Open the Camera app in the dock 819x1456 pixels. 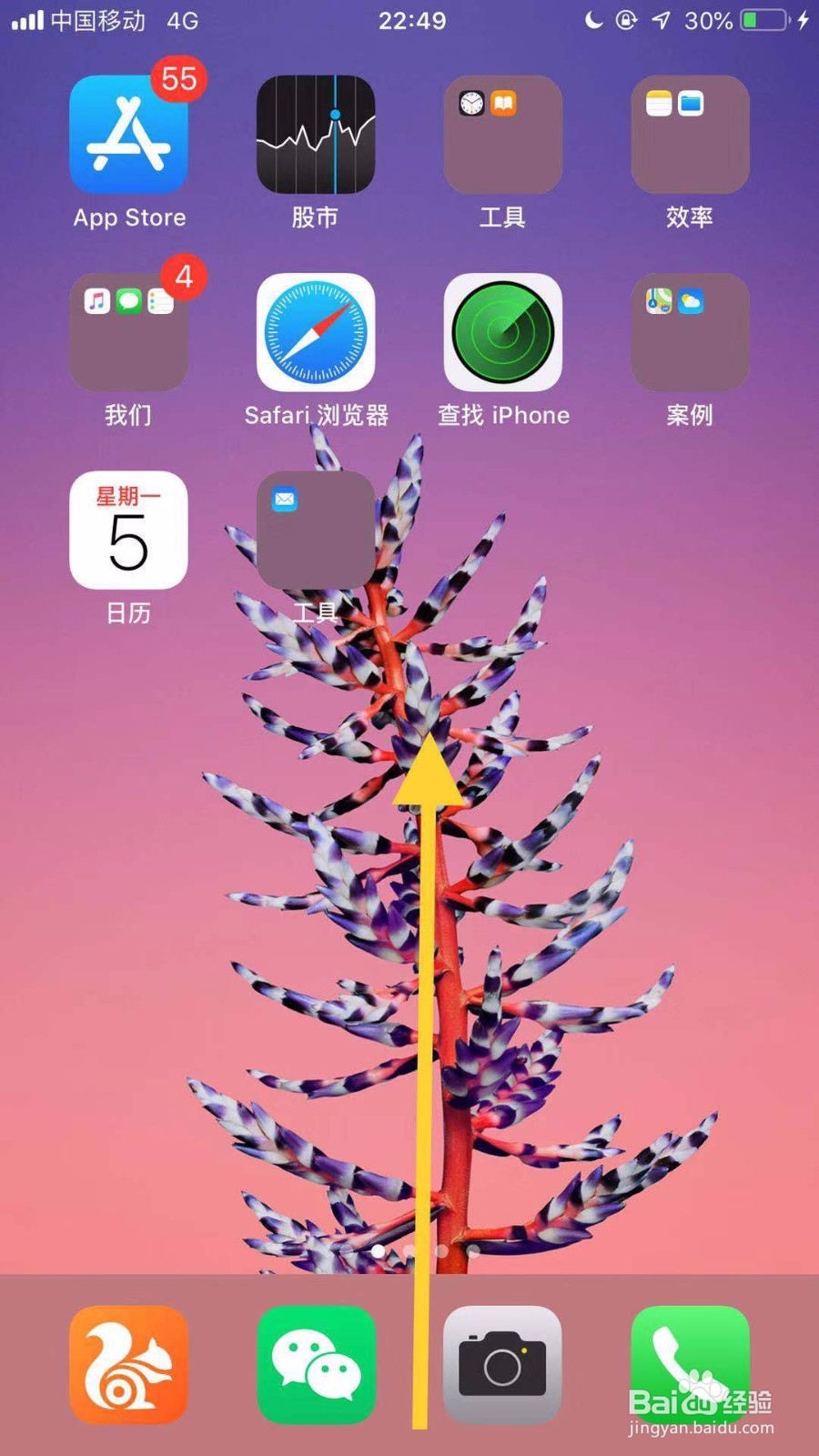(x=503, y=1365)
